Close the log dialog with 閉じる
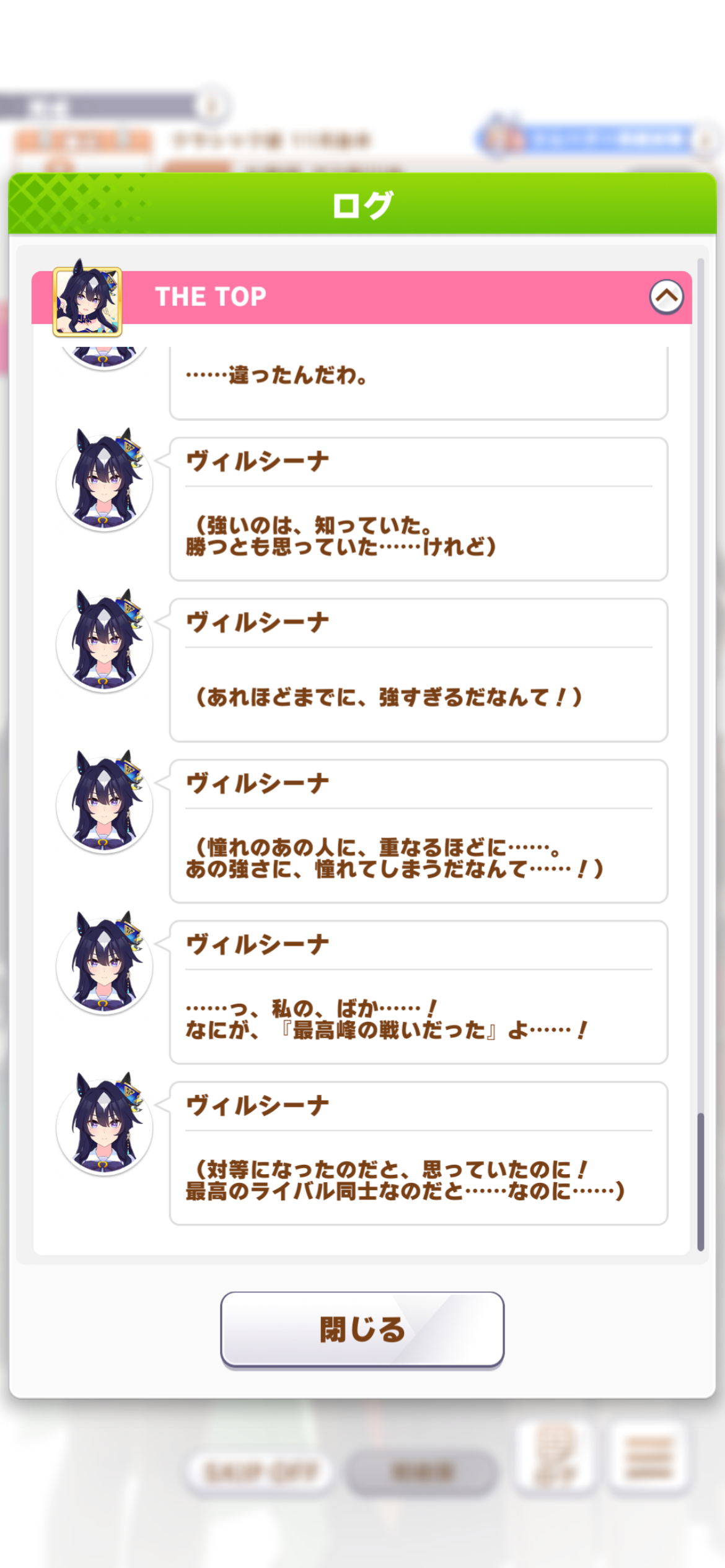 tap(362, 1329)
